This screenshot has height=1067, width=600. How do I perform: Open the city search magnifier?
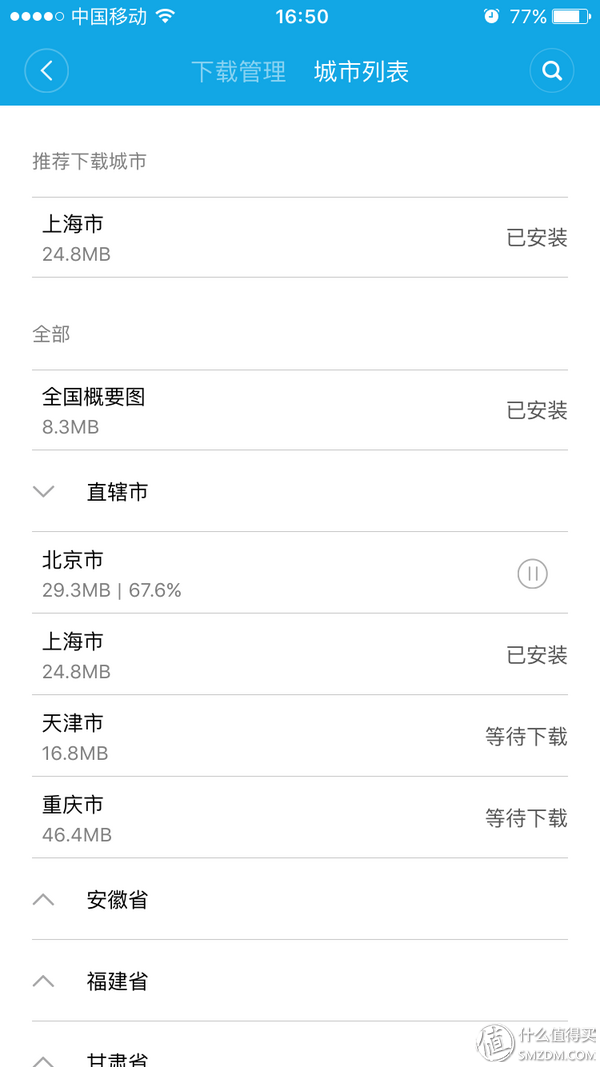(x=551, y=71)
